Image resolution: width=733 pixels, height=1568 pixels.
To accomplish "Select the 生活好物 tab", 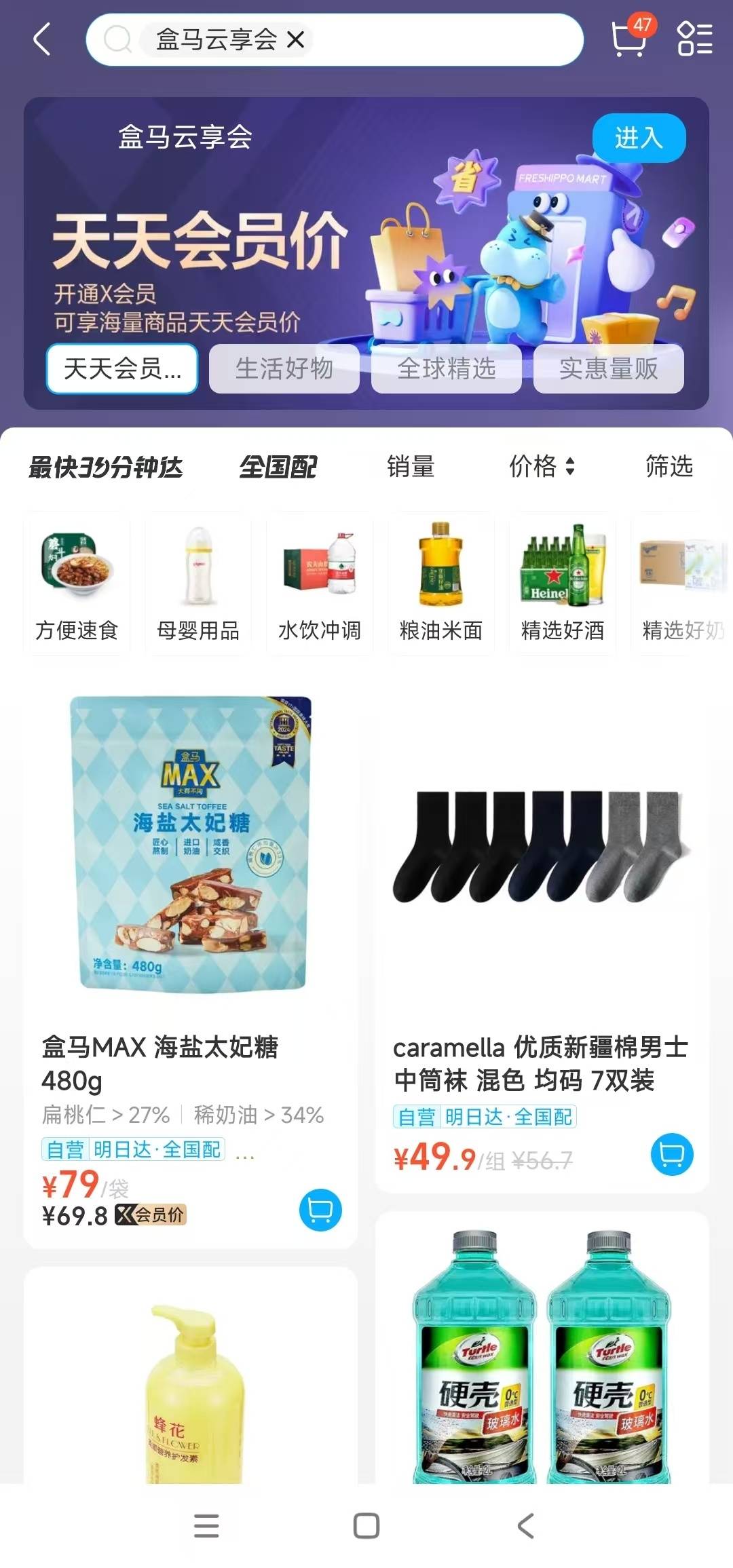I will point(284,369).
